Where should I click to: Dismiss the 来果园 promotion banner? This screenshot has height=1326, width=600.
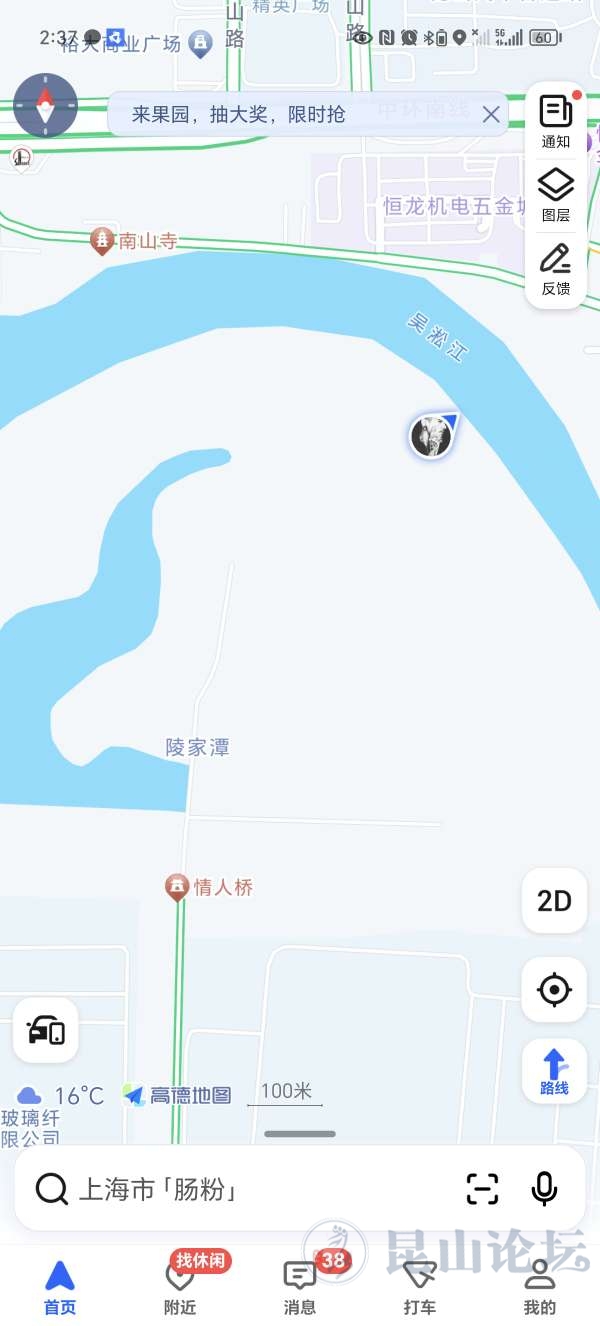point(491,114)
